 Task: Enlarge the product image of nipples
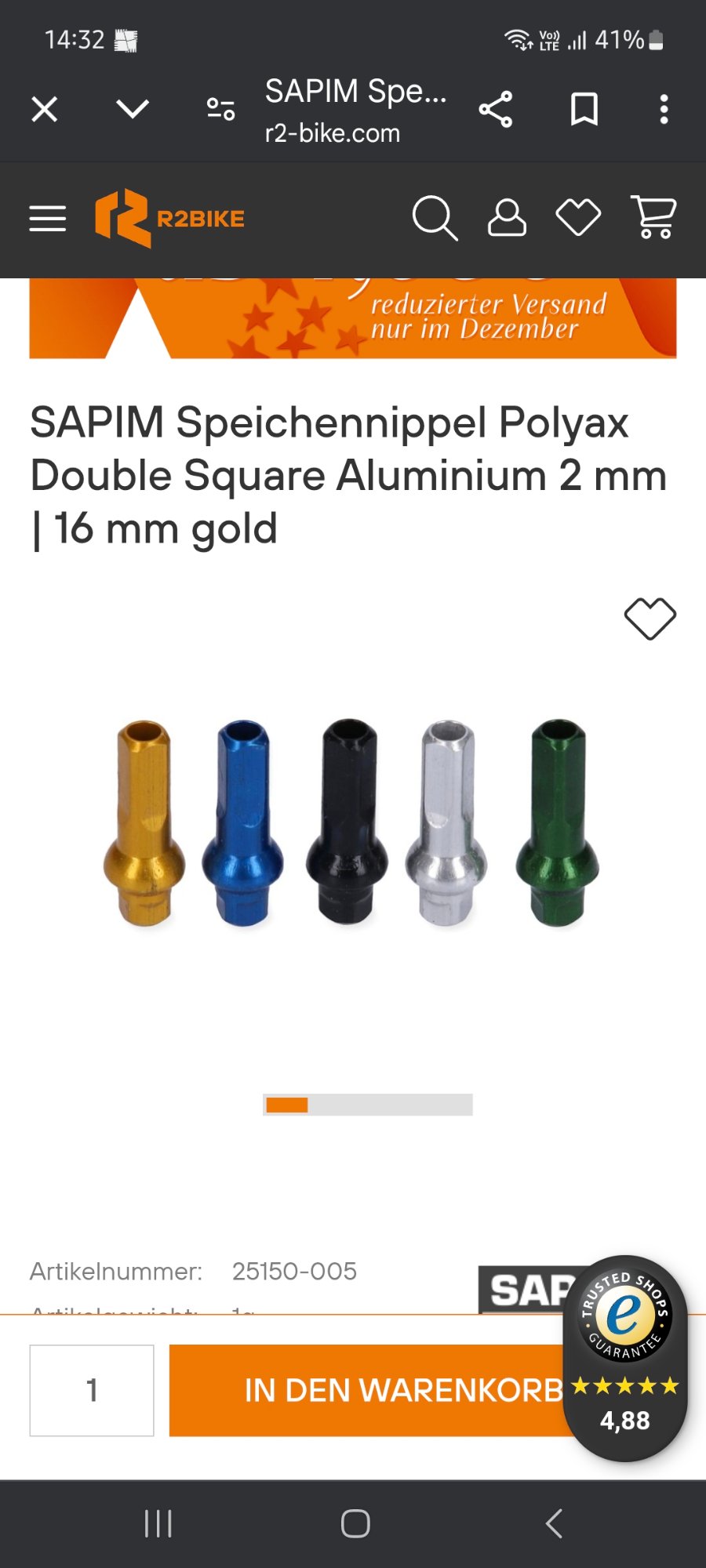351,823
